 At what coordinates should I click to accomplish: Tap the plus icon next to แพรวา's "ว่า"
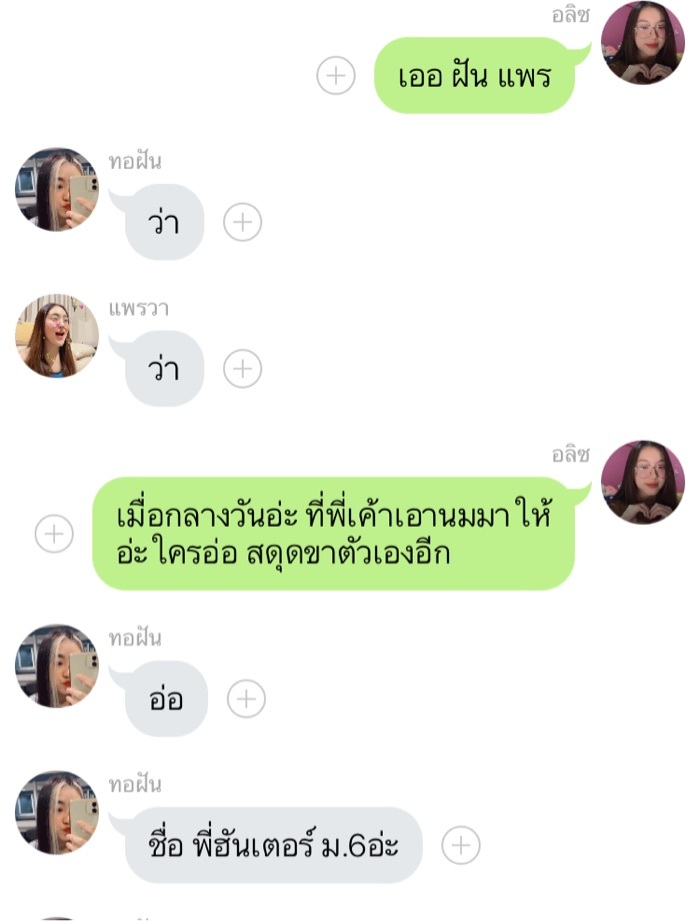click(x=242, y=369)
